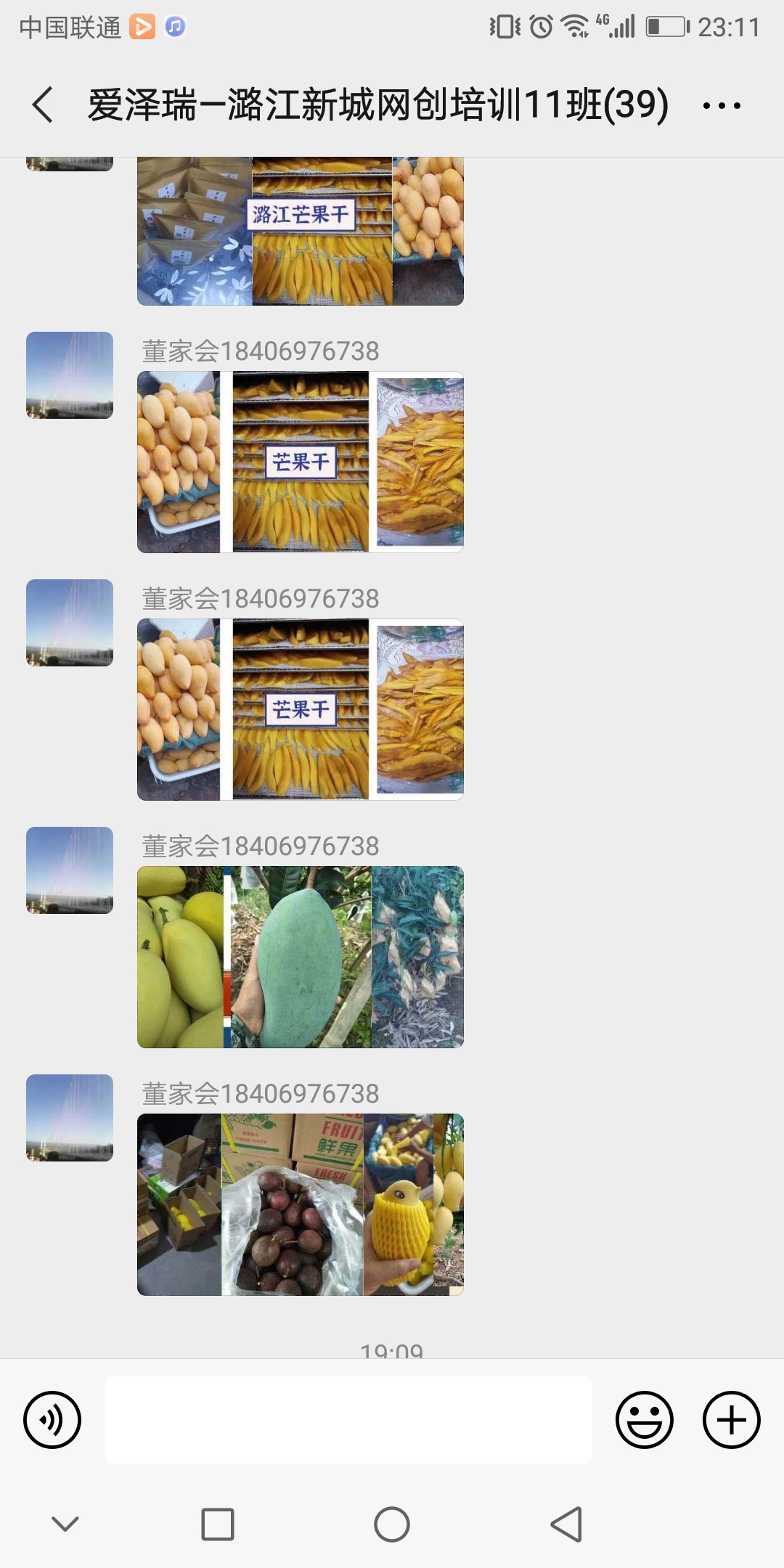
Task: Open the passion fruit and 鲜果 boxes photo
Action: (301, 1204)
